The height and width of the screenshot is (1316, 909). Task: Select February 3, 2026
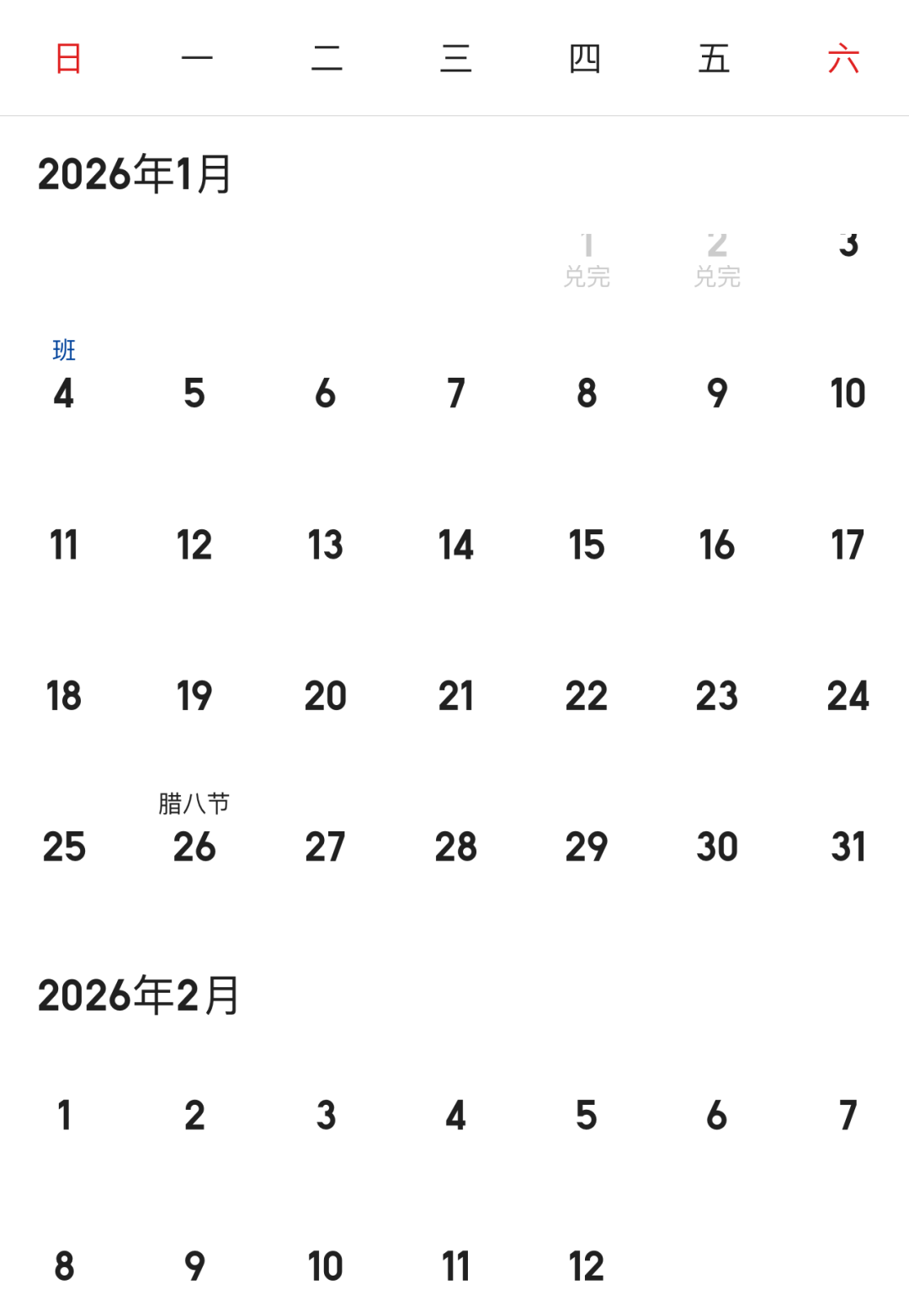click(326, 1116)
